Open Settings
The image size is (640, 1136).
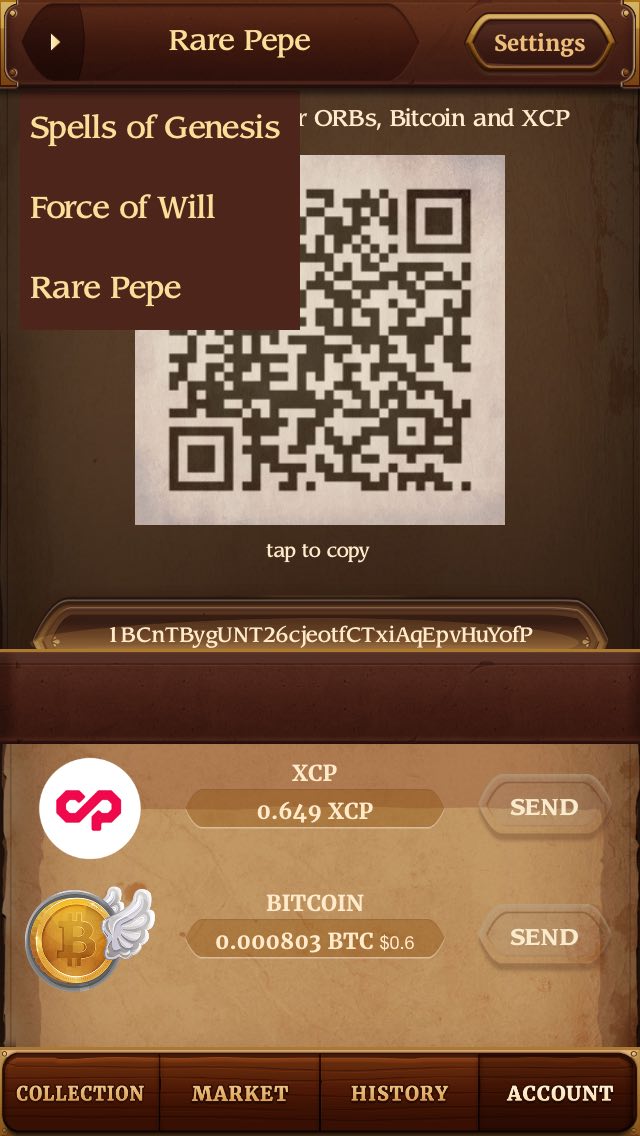540,43
